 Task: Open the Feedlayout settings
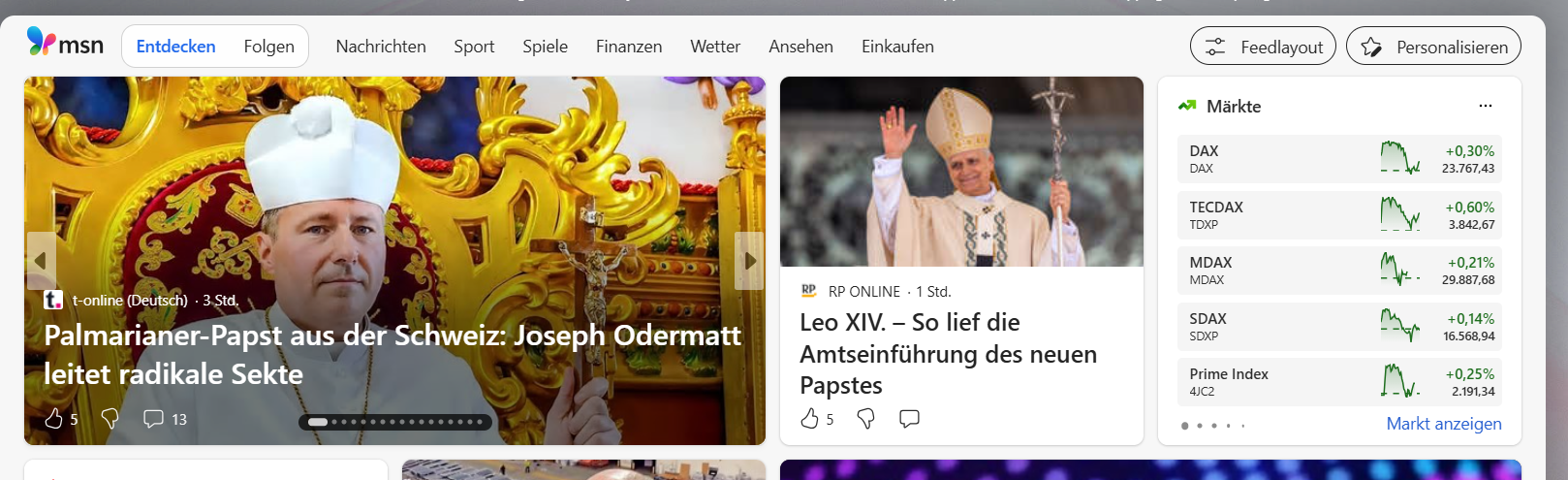[x=1263, y=47]
